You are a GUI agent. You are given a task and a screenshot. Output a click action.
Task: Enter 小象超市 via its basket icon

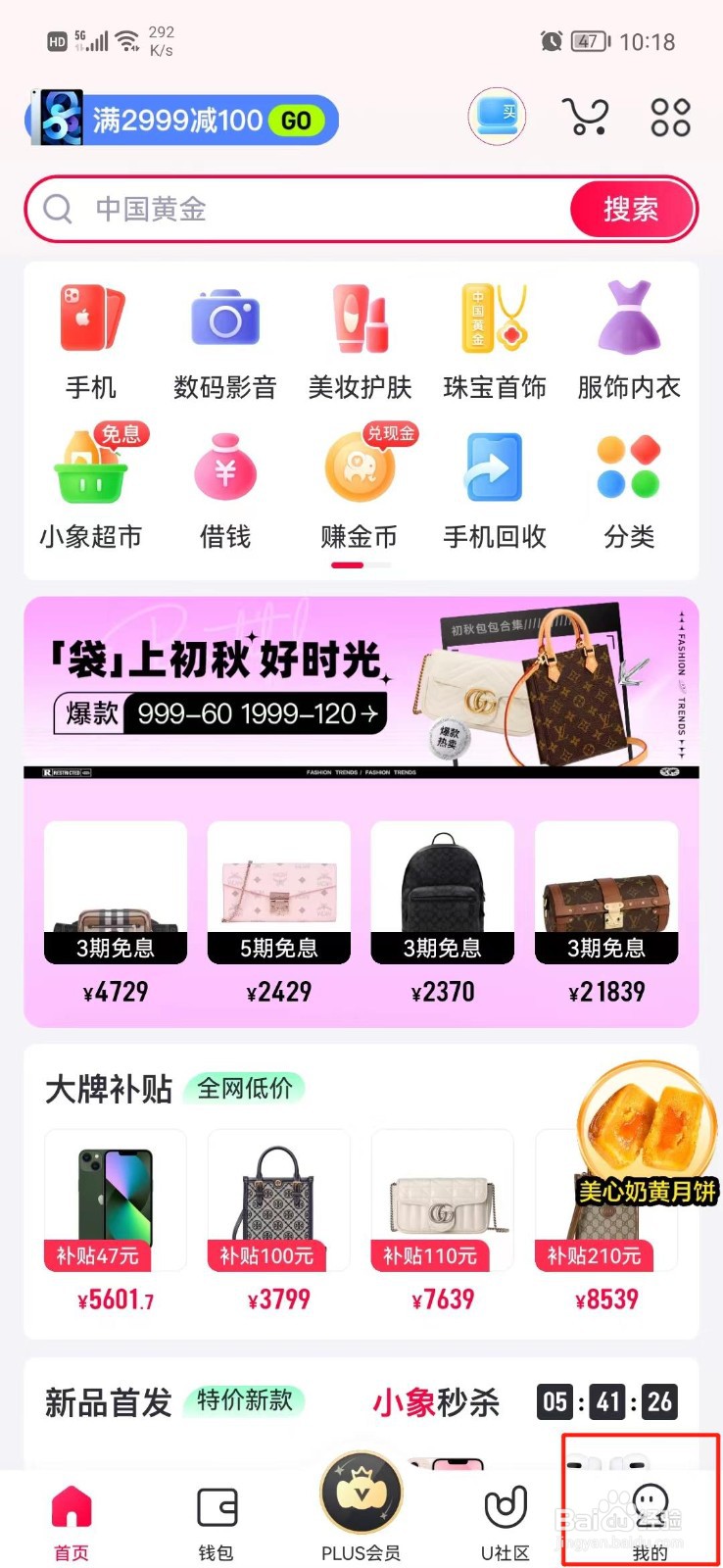pyautogui.click(x=90, y=467)
